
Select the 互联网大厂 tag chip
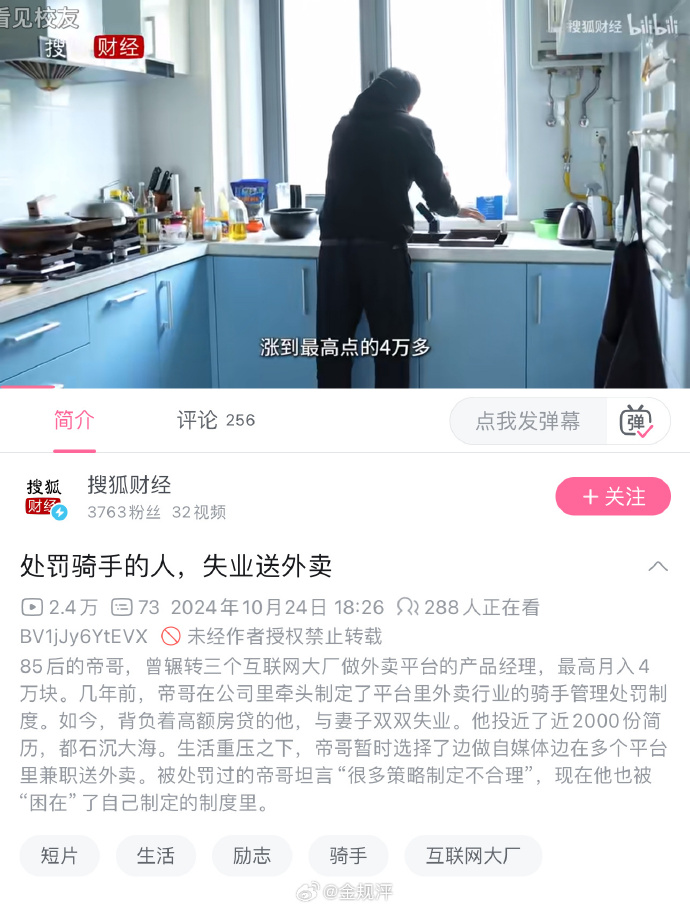(473, 856)
